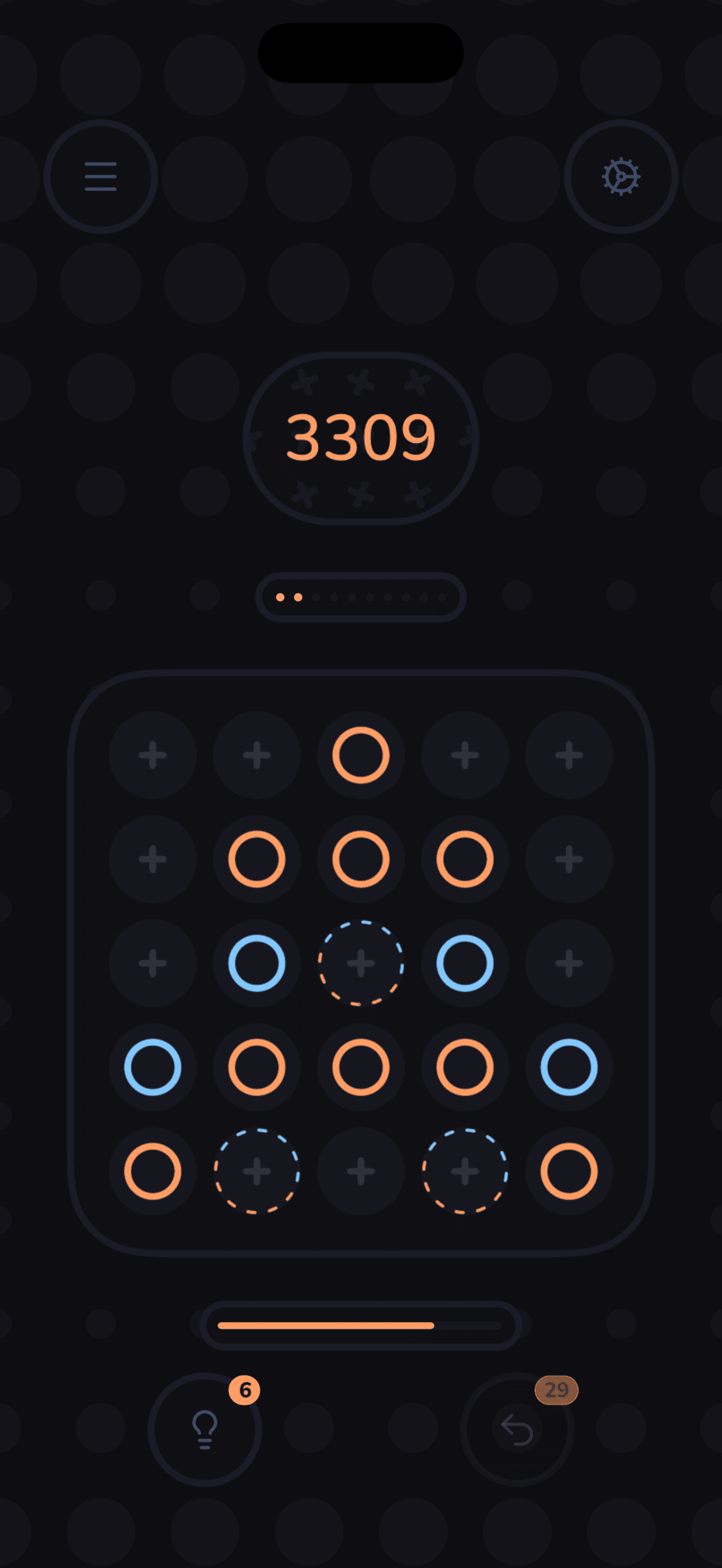Toggle the blue circle left of the dashed center cell

257,962
